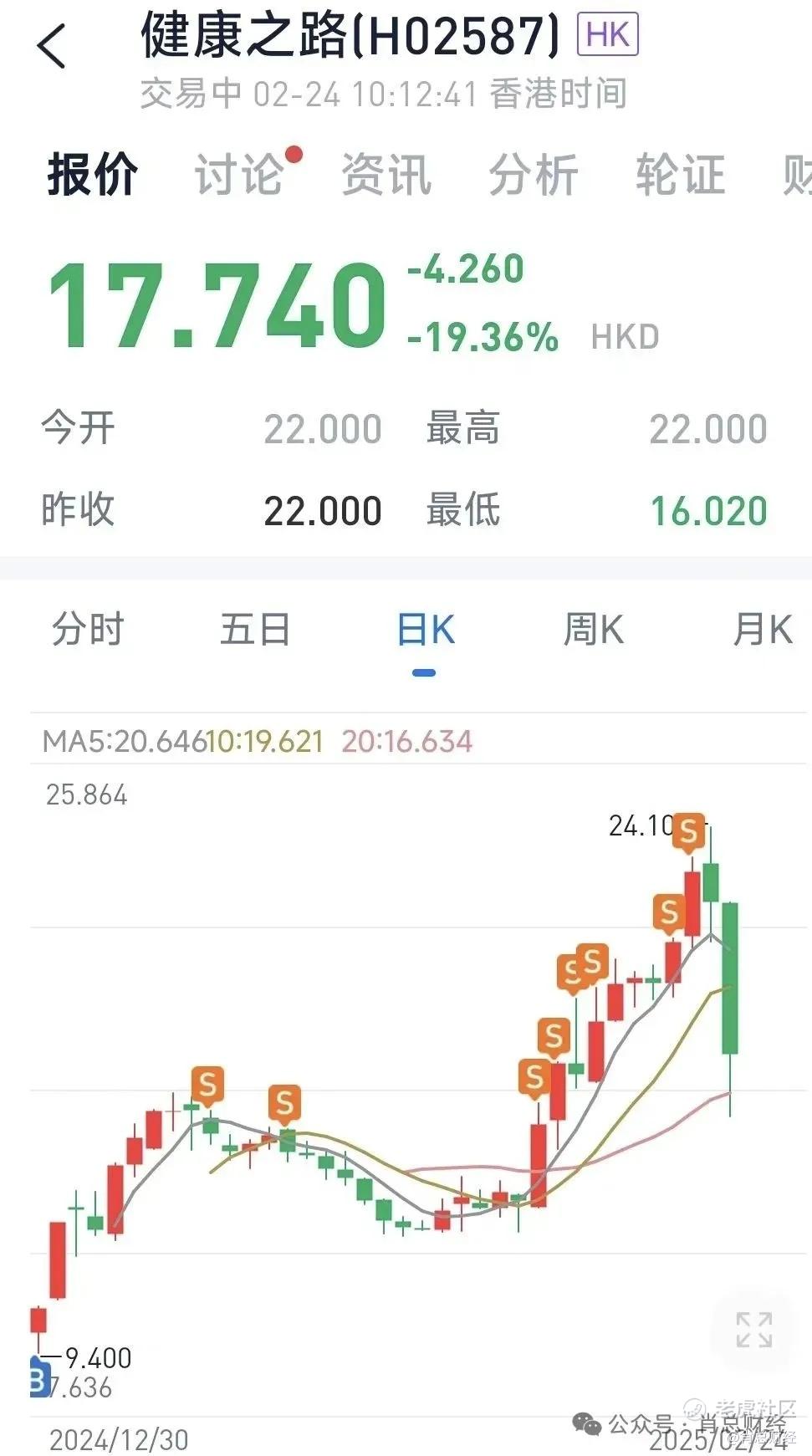The width and height of the screenshot is (812, 1456).
Task: Tap the 报价 tab
Action: (x=93, y=175)
